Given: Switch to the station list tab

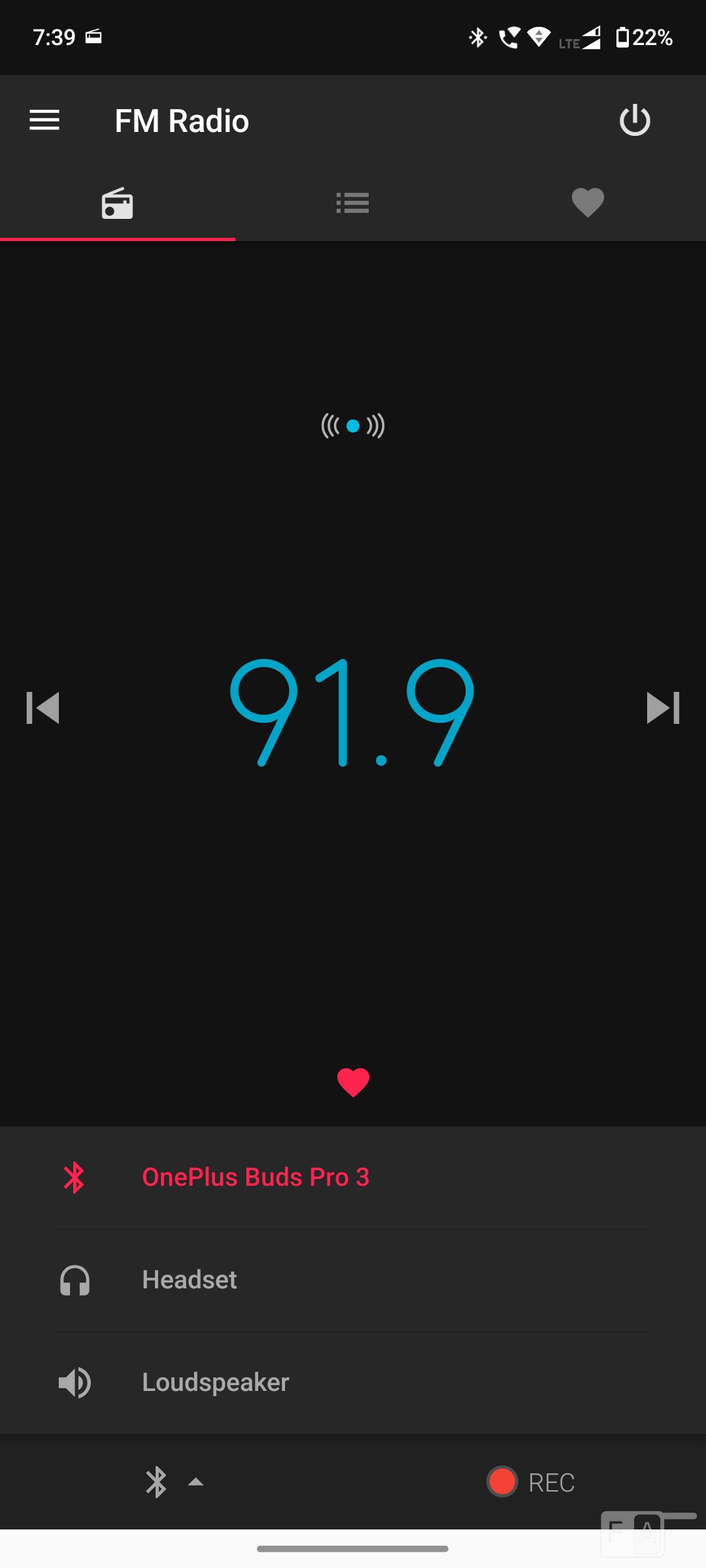Looking at the screenshot, I should pos(353,203).
